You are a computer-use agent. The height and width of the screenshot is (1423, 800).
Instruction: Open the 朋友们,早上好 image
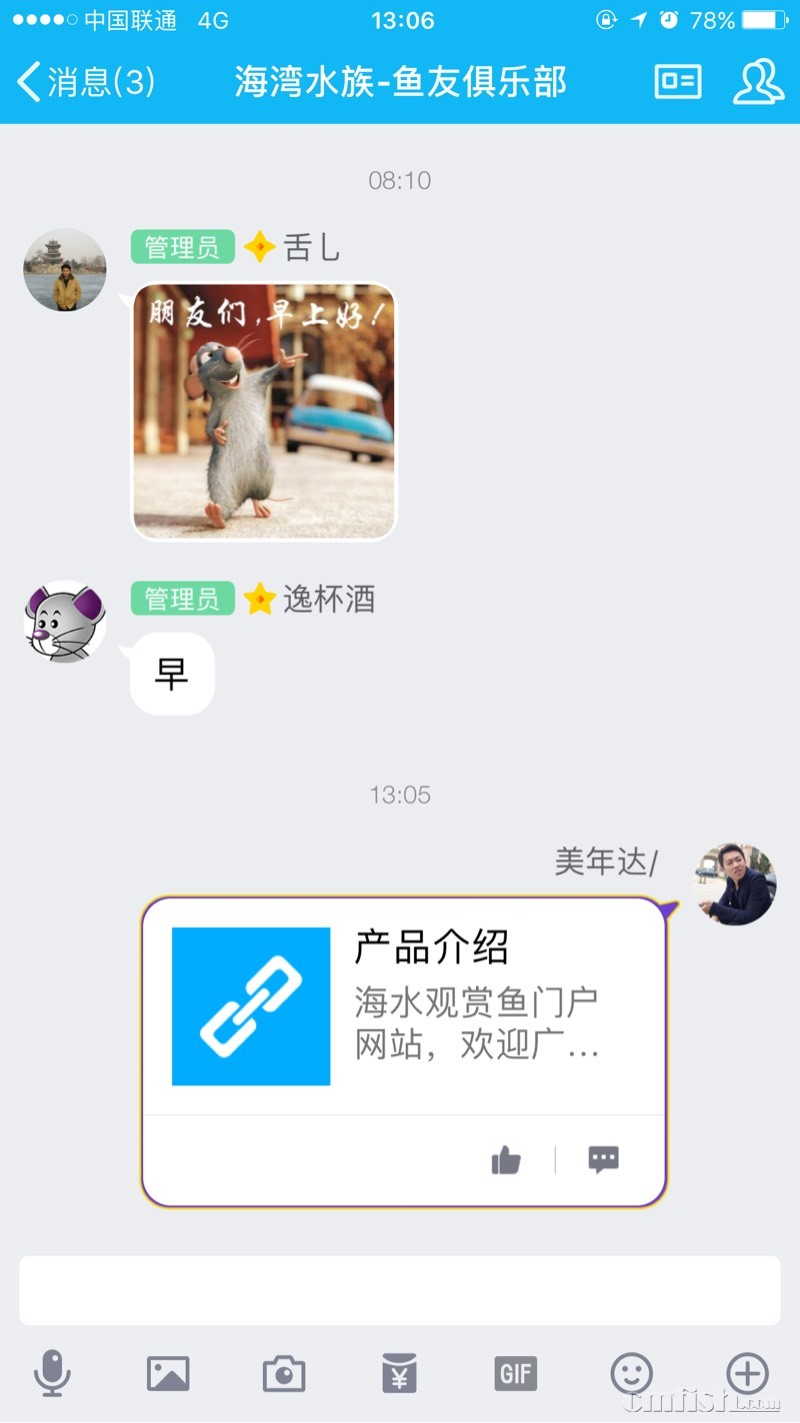pyautogui.click(x=264, y=411)
